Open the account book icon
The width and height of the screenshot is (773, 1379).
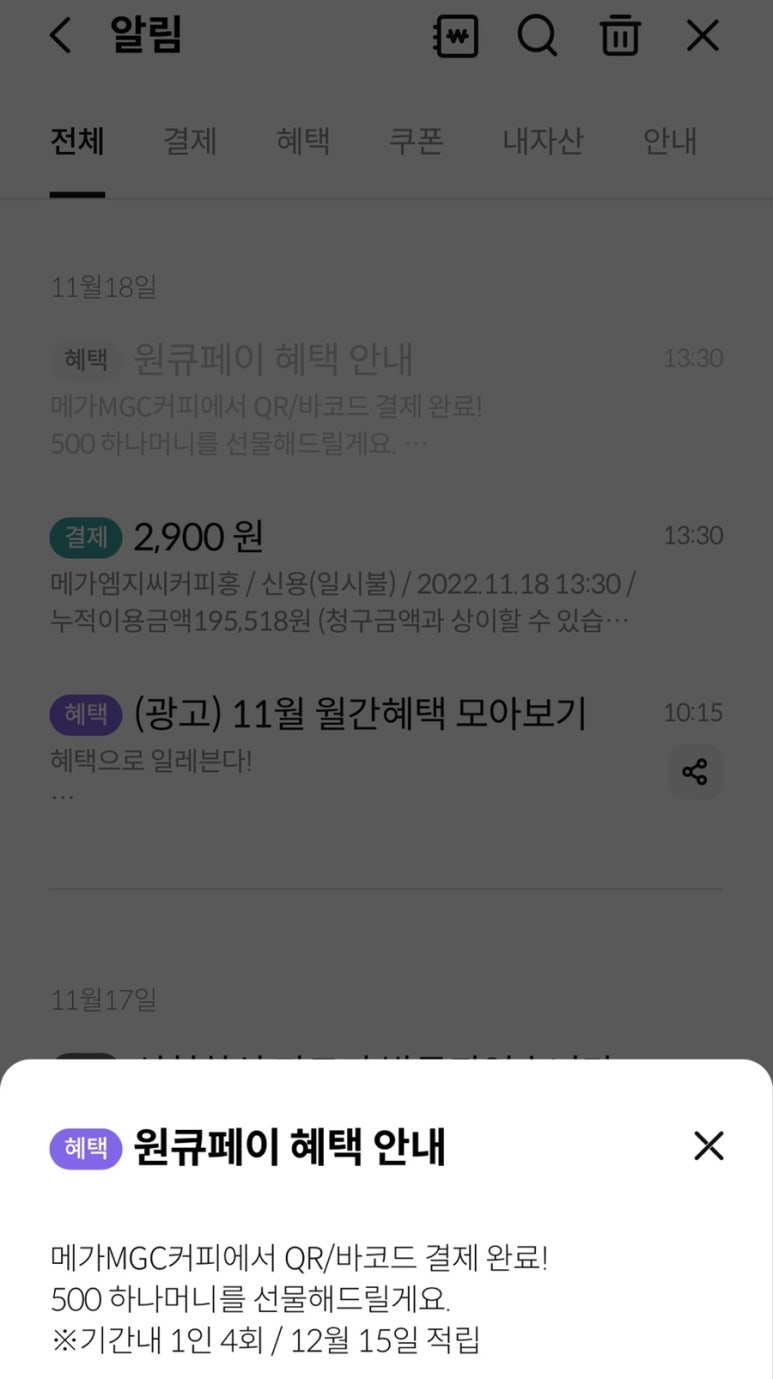pos(456,37)
